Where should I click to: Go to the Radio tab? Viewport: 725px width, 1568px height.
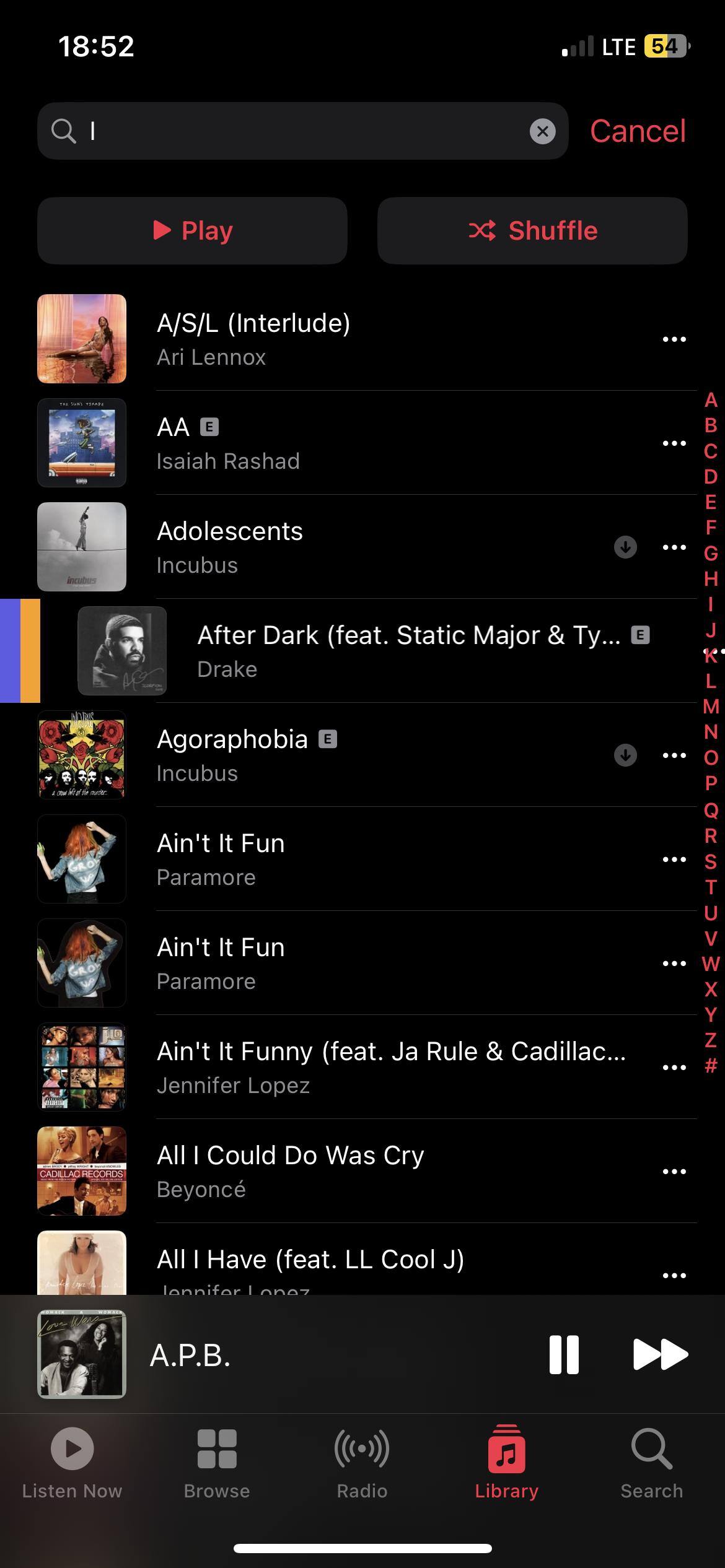(x=362, y=1463)
